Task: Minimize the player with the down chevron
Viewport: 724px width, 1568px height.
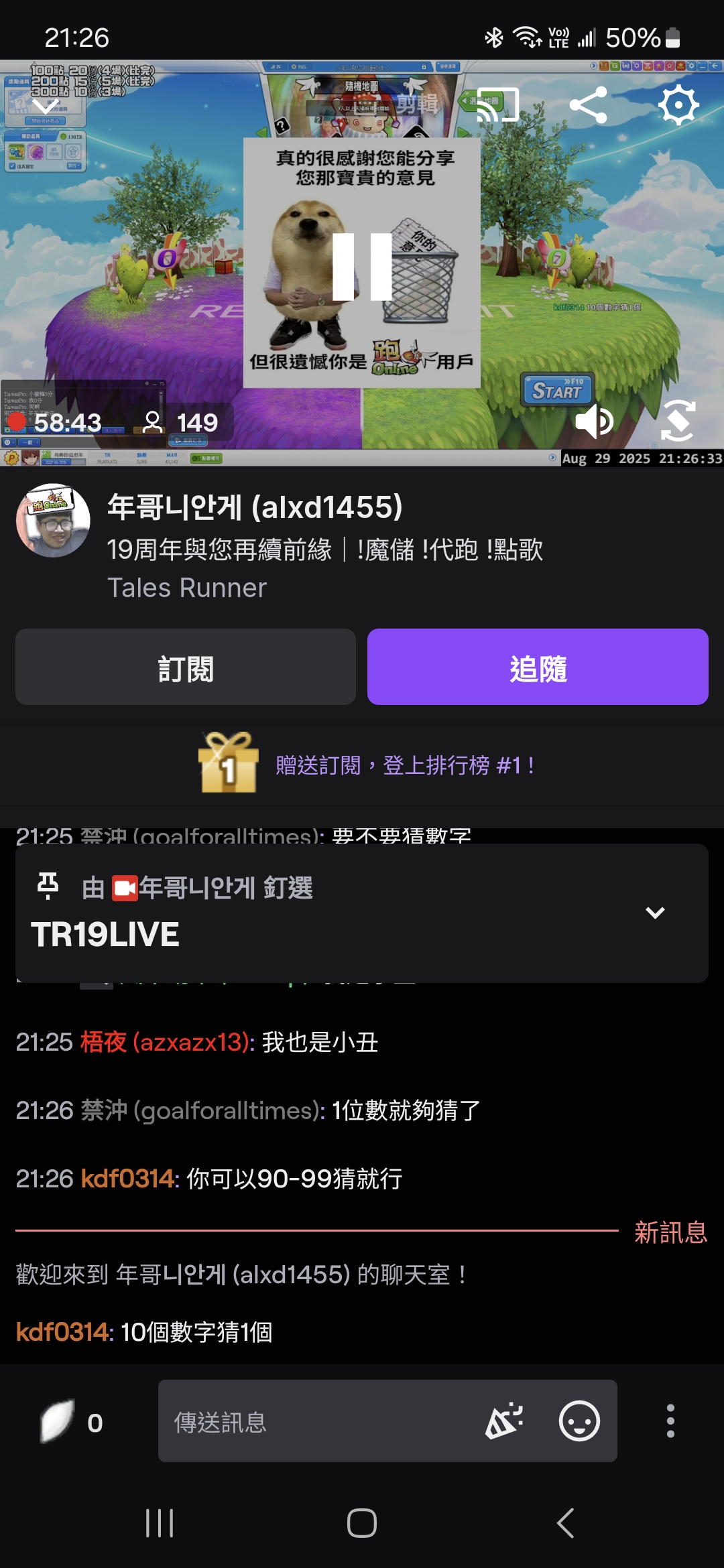Action: pos(46,106)
